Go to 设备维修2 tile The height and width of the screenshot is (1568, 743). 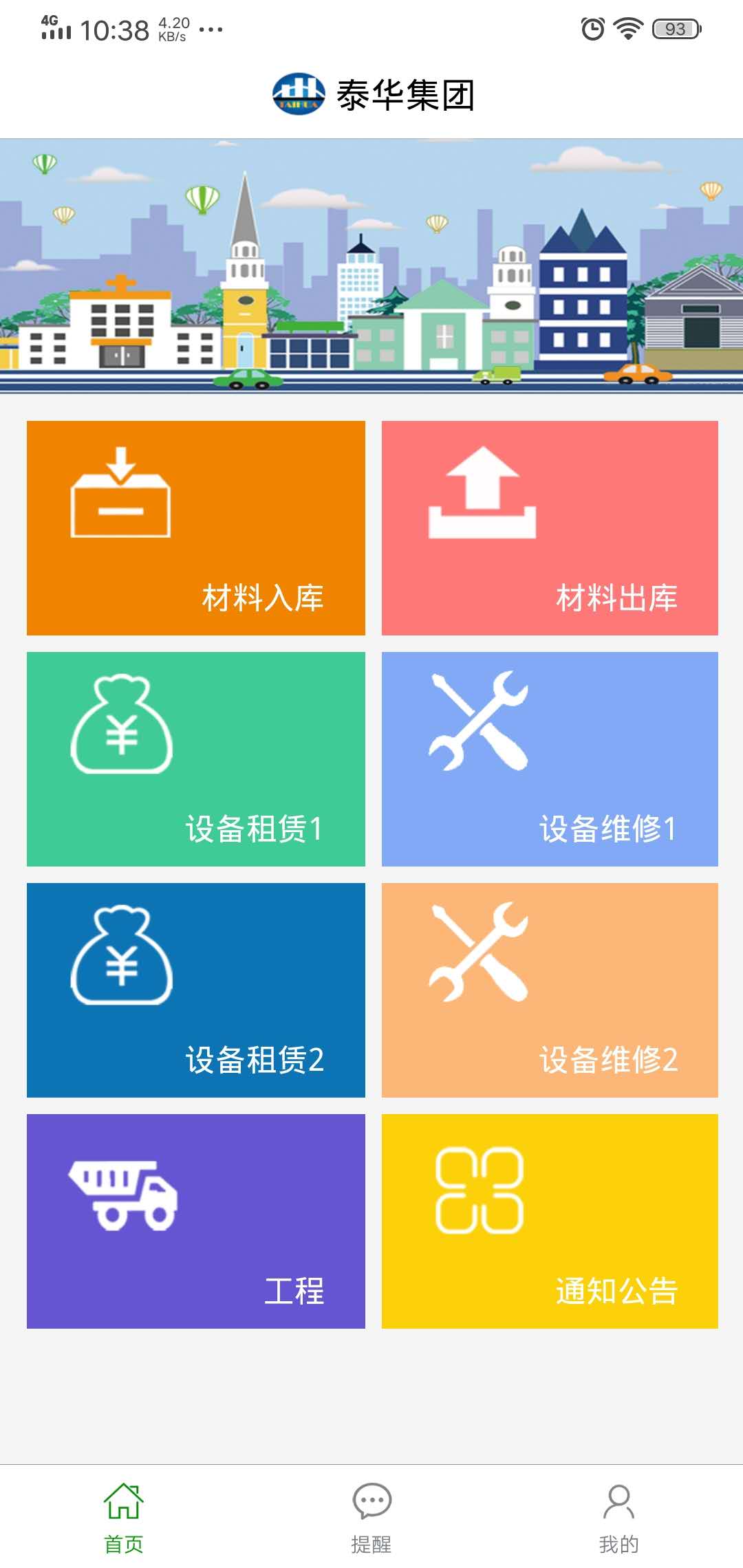(550, 990)
